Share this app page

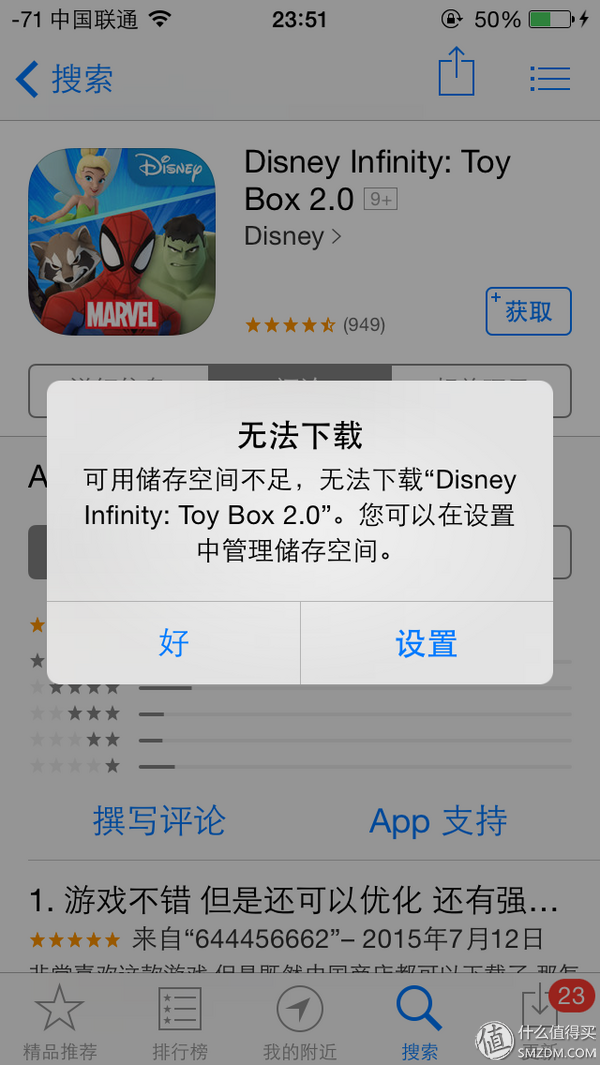tap(456, 74)
